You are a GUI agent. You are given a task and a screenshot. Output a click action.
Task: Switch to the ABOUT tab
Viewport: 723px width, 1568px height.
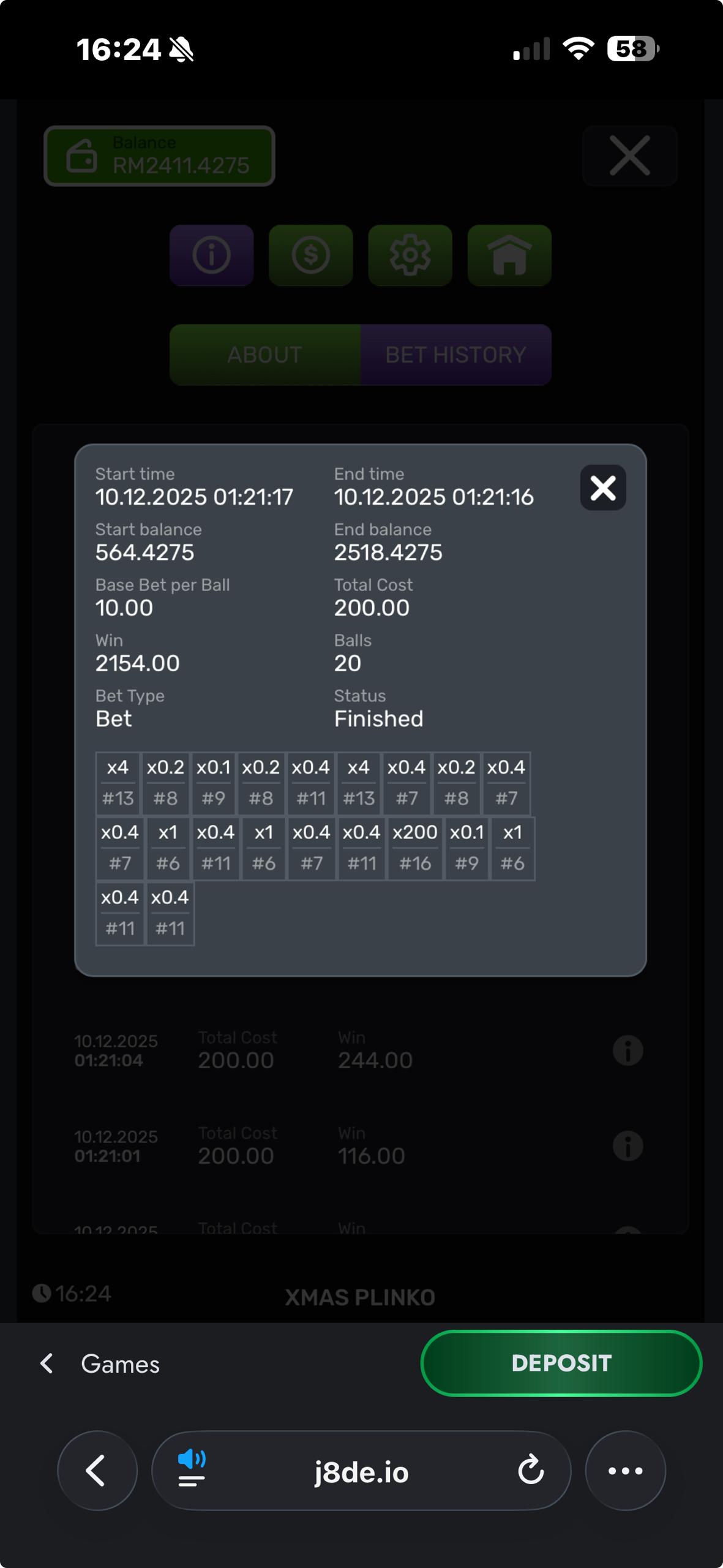pos(264,355)
